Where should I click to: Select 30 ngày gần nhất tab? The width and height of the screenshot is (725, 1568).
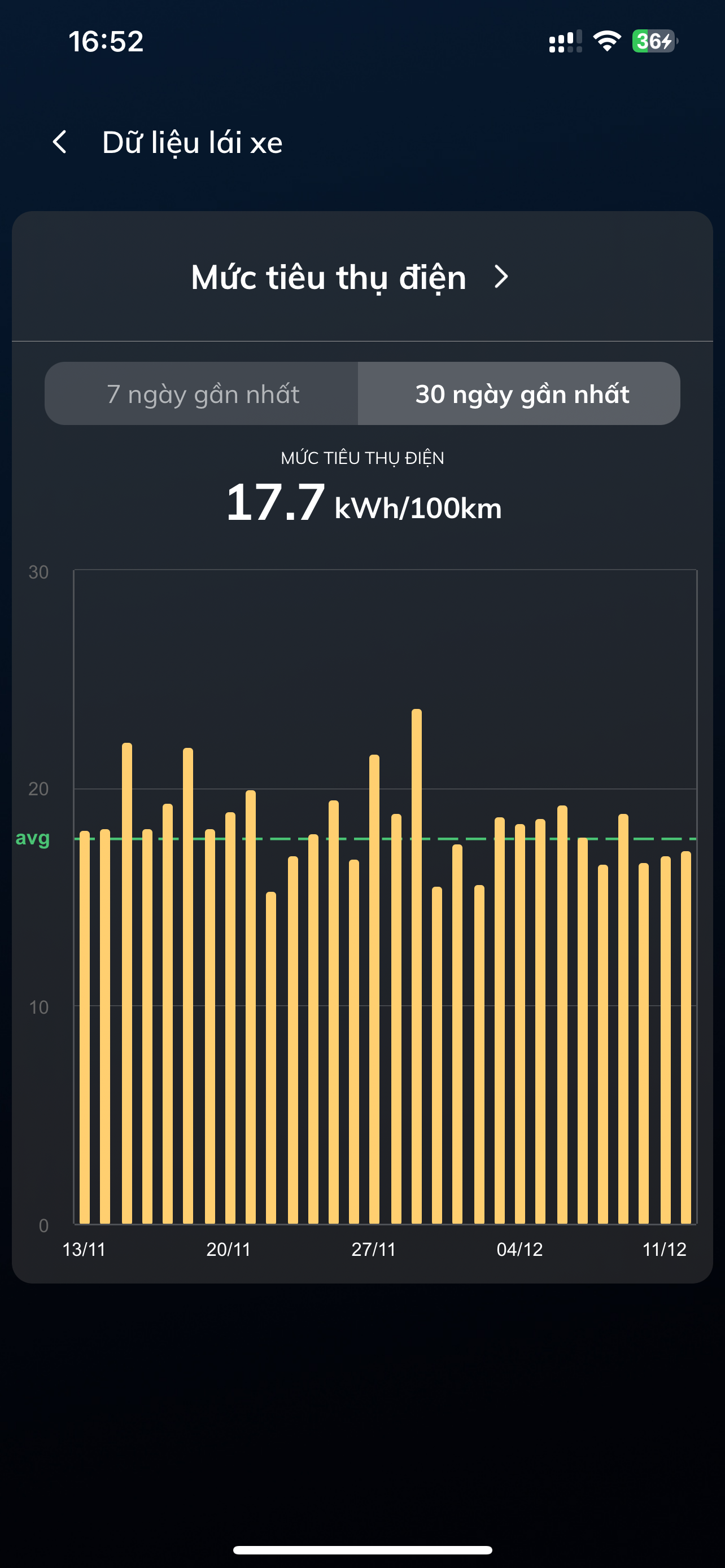(x=521, y=394)
